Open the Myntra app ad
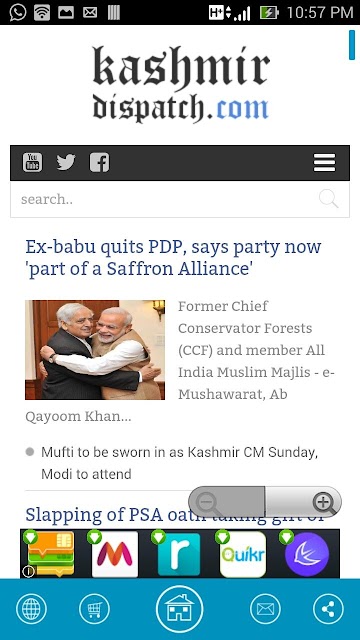The width and height of the screenshot is (360, 640). [115, 554]
